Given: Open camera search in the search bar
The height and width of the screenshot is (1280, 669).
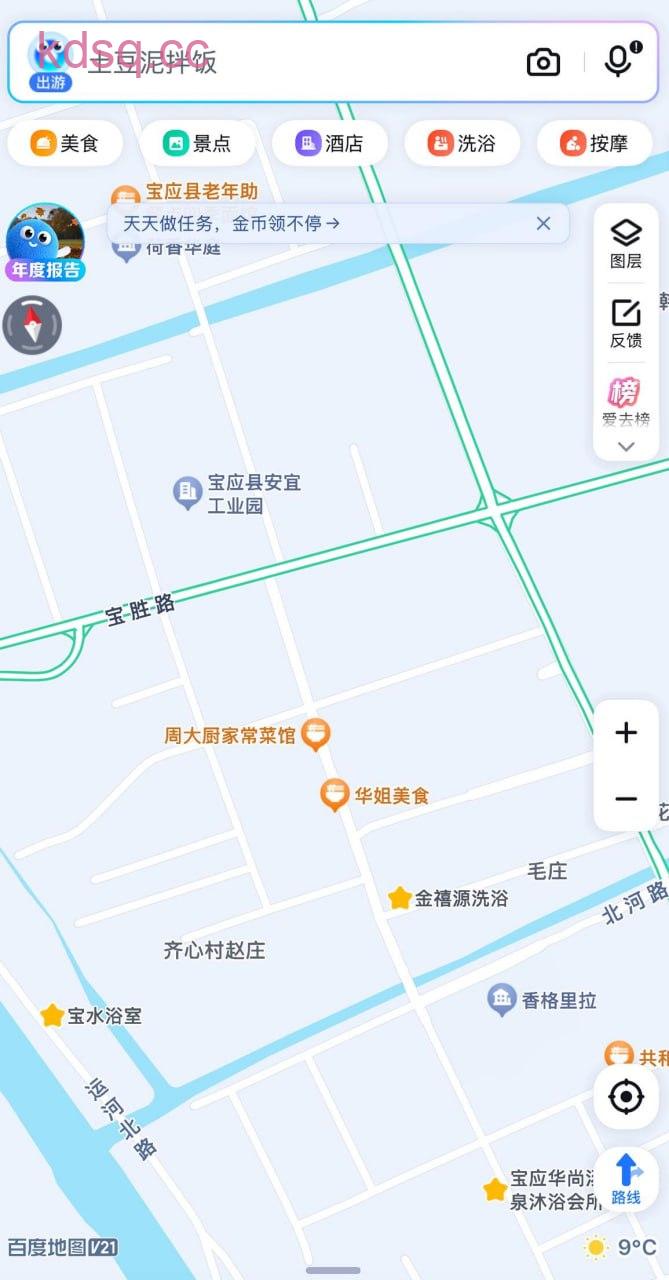Looking at the screenshot, I should point(543,62).
